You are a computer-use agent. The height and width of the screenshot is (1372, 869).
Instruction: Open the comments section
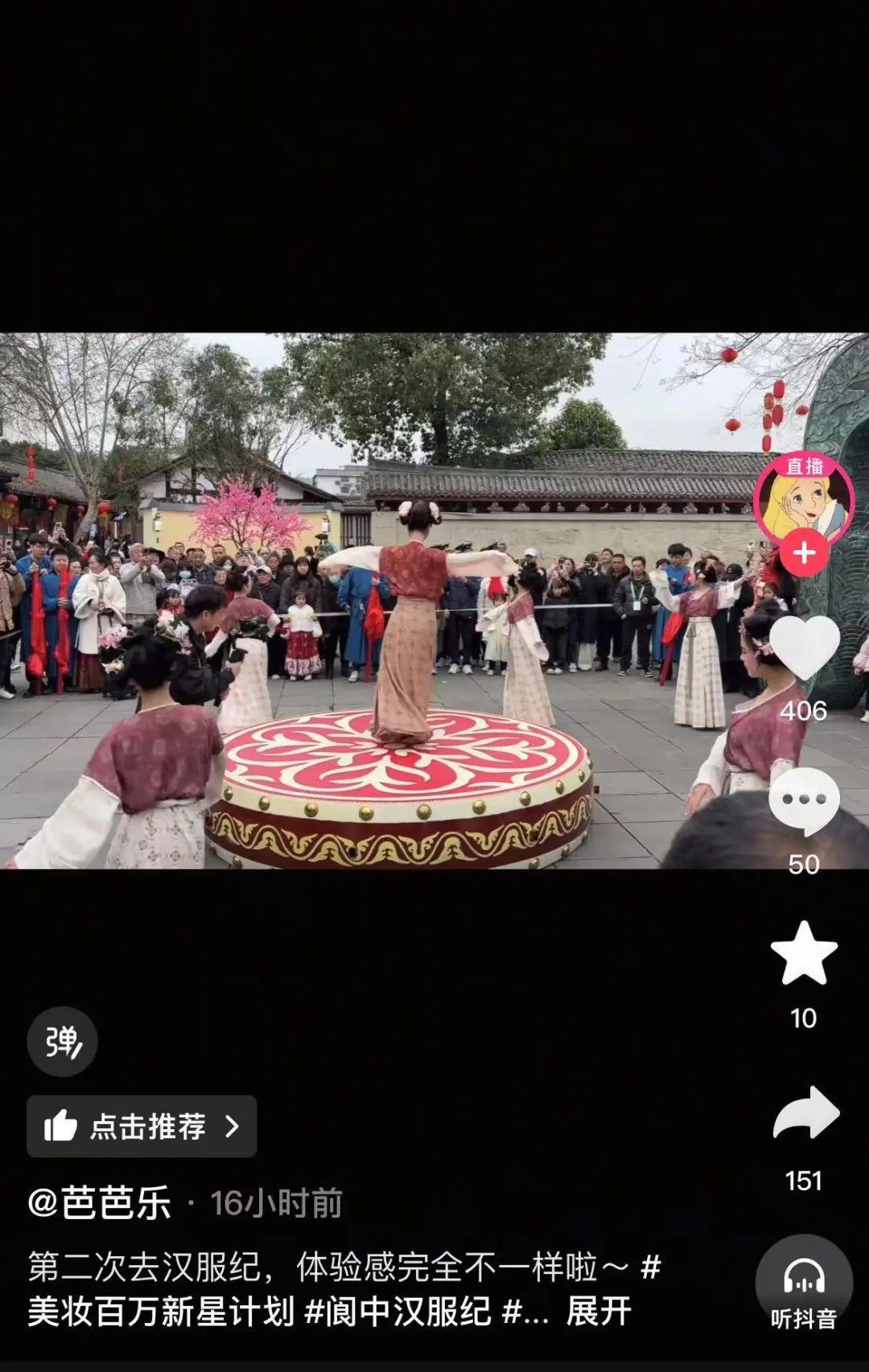[x=804, y=801]
